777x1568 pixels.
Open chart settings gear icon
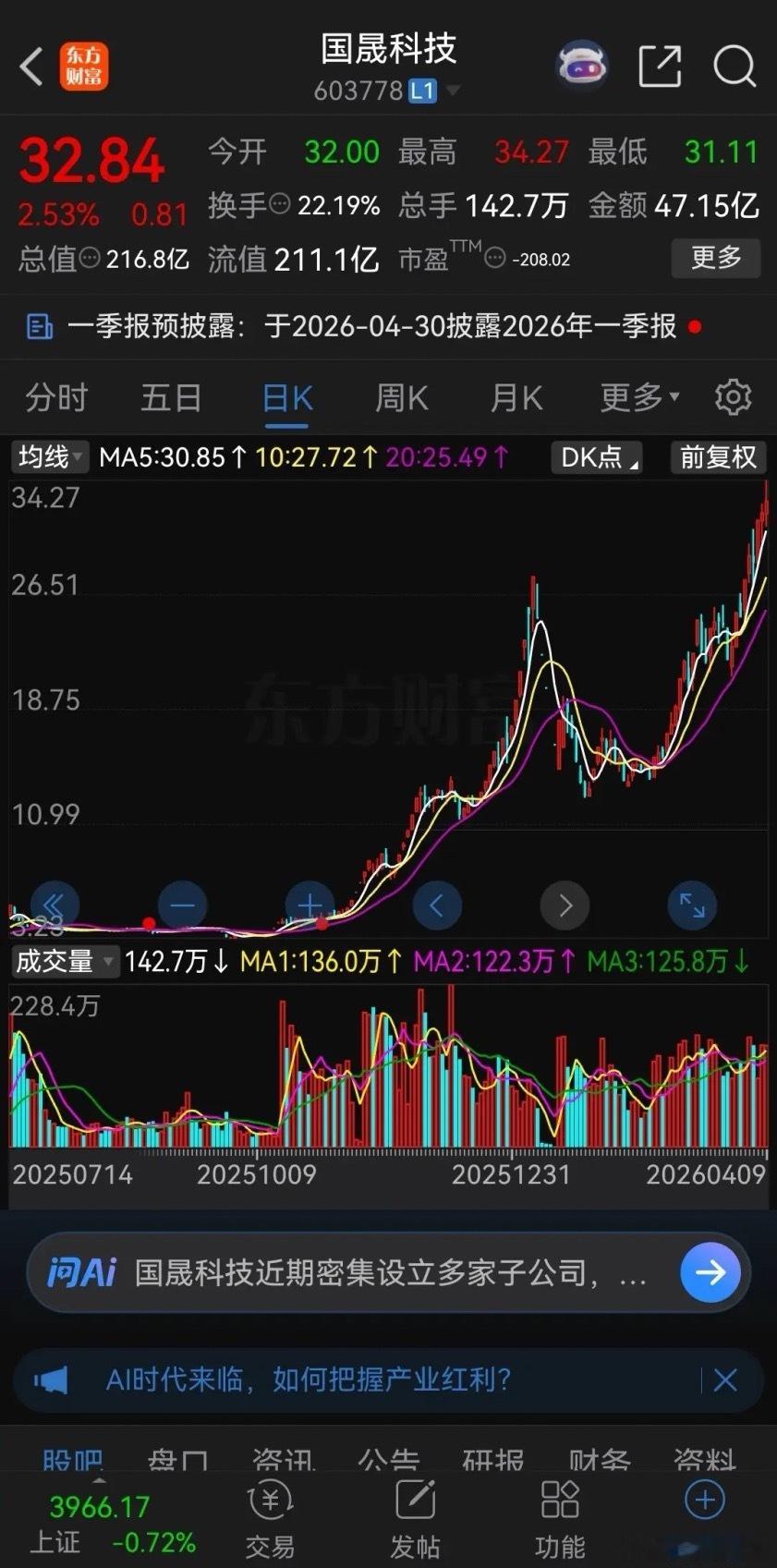734,397
